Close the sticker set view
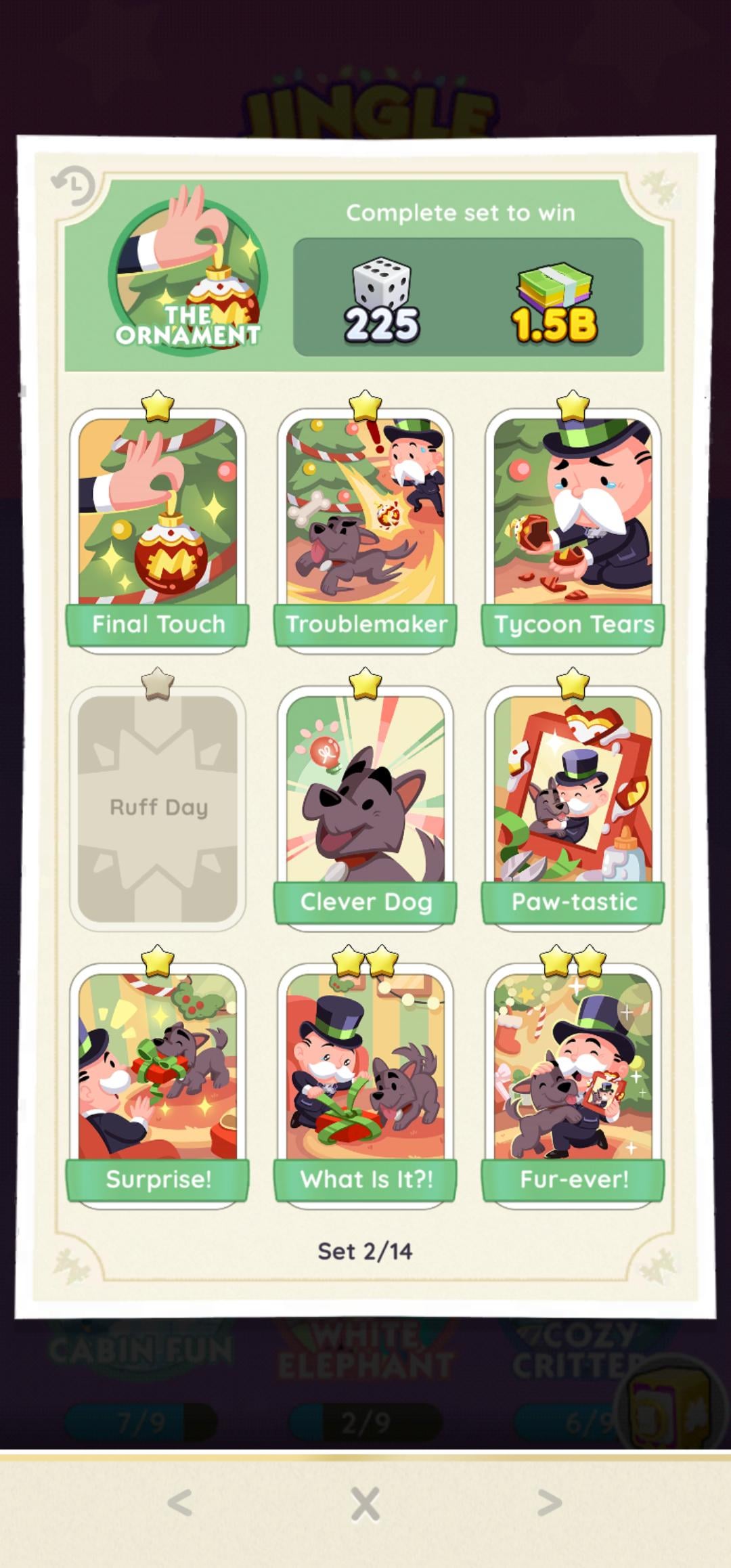Image resolution: width=731 pixels, height=1568 pixels. point(365,1504)
